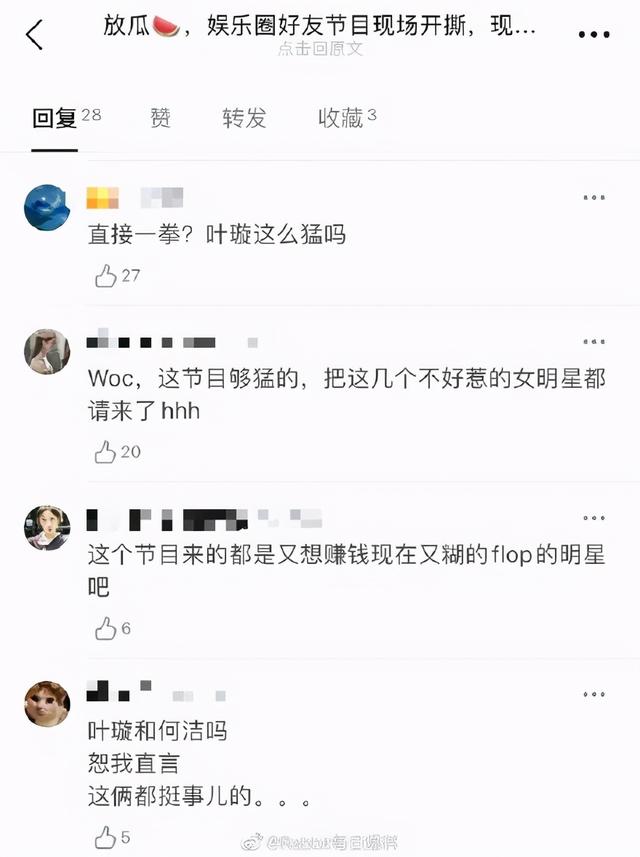Open more options on flop的明星 comment

pos(594,518)
